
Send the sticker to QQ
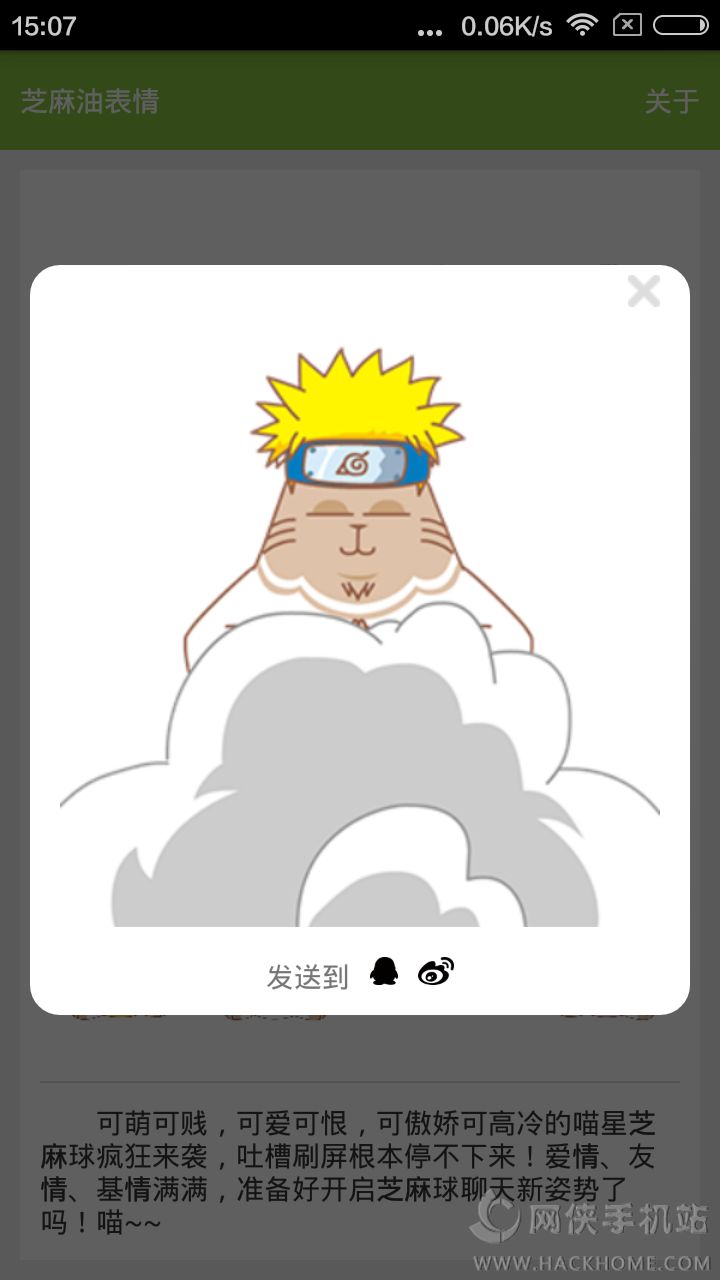click(384, 971)
